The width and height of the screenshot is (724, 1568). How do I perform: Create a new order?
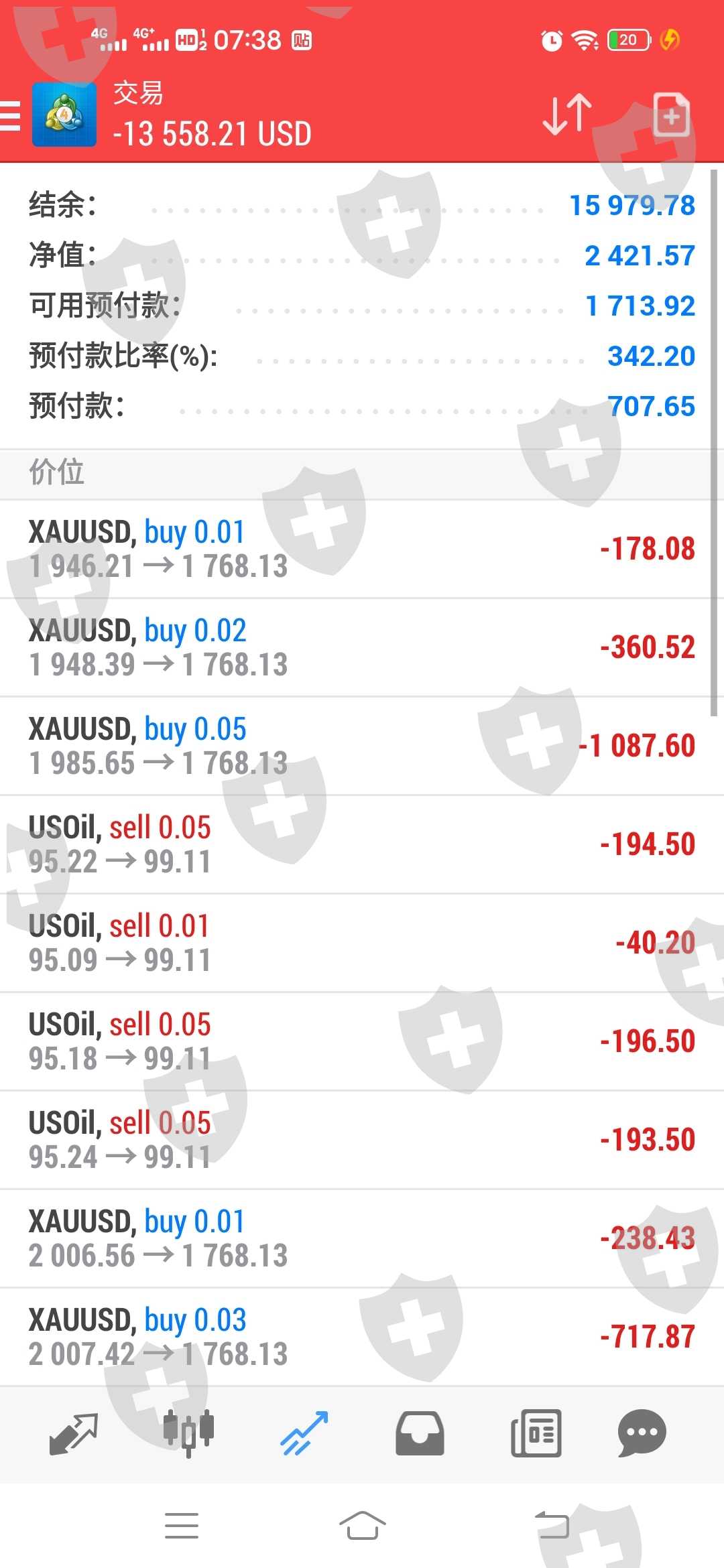(671, 115)
